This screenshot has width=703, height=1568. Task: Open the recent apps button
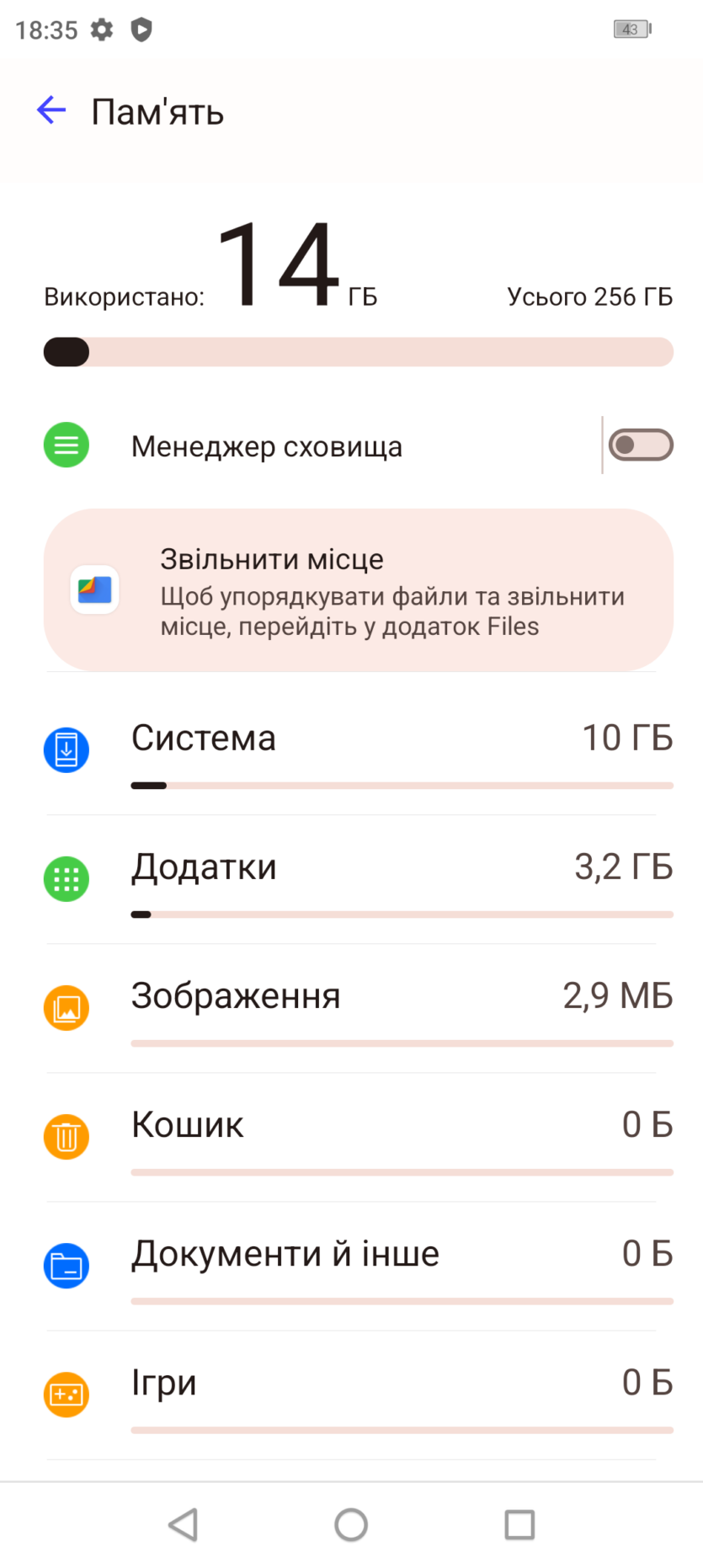pos(519,1524)
